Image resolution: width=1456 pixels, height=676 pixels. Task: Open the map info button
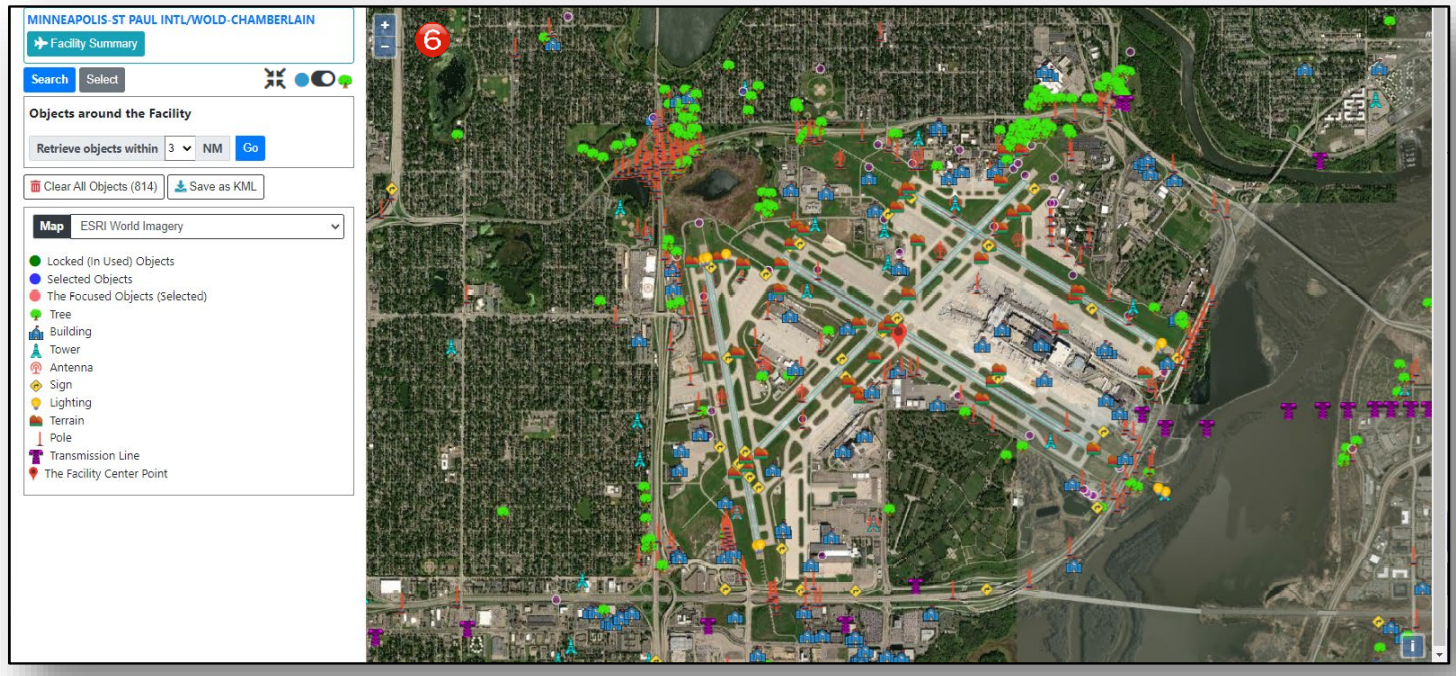tap(1412, 647)
